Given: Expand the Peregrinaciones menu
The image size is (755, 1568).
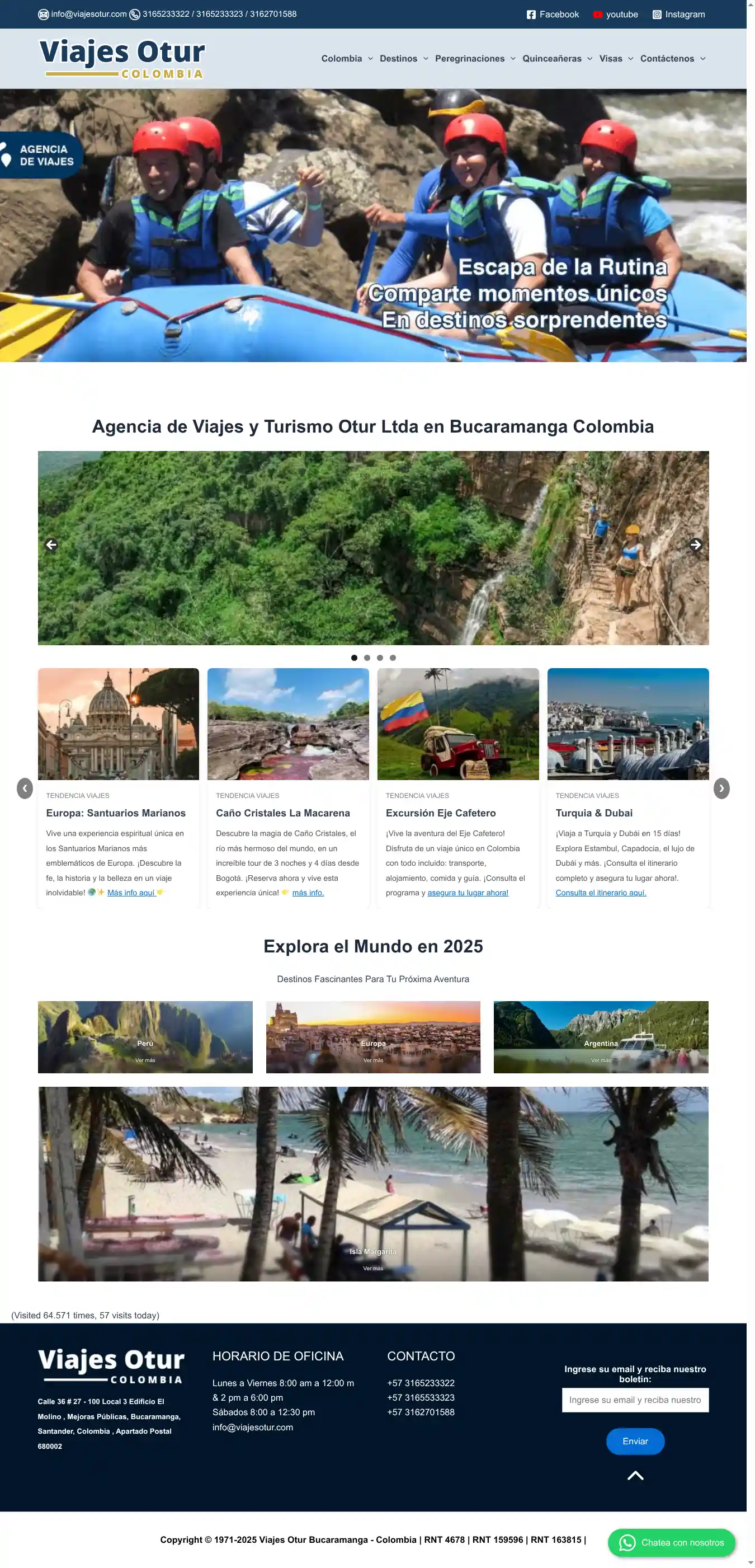Looking at the screenshot, I should (475, 58).
